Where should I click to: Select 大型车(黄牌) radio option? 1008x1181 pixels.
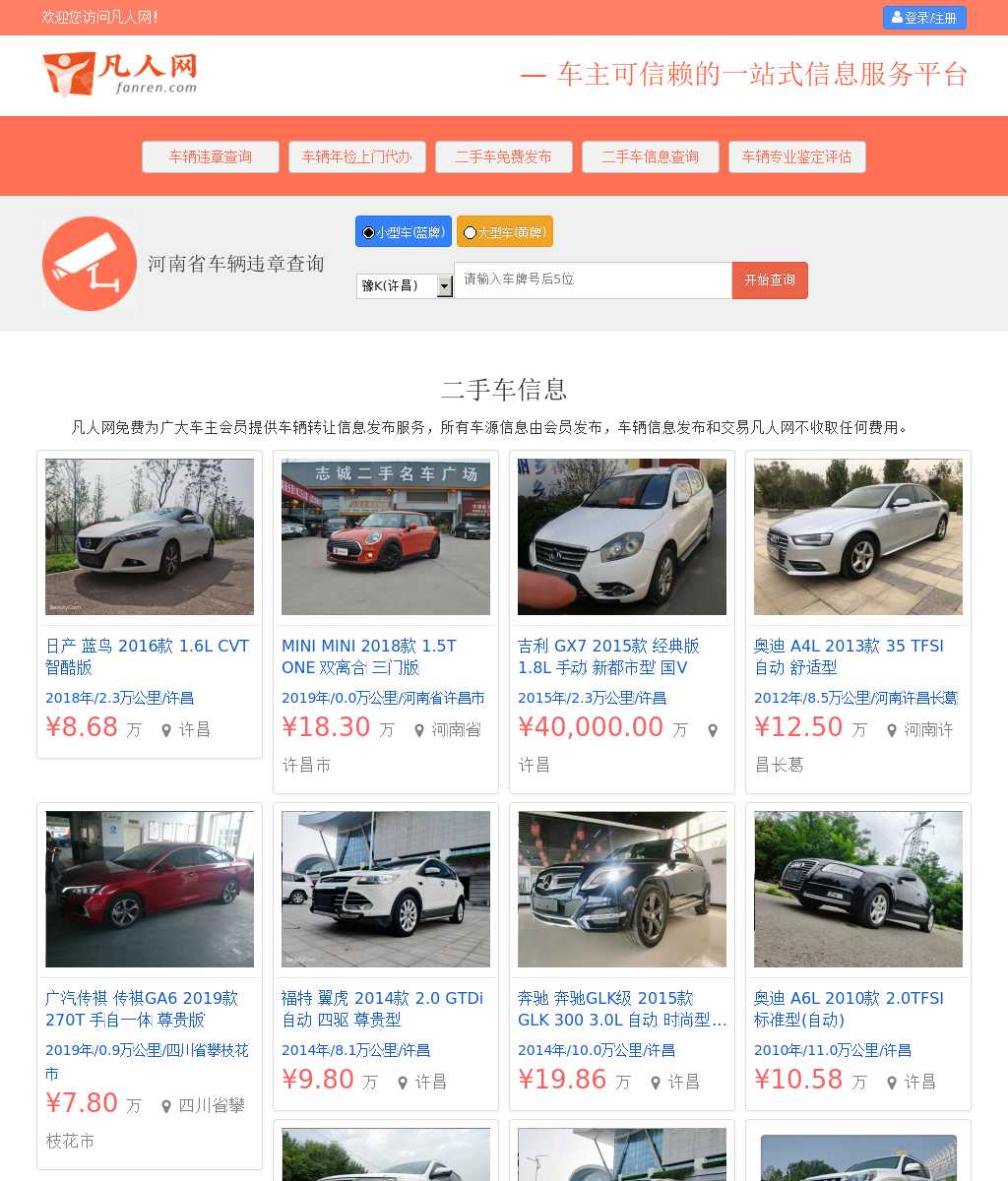[471, 232]
